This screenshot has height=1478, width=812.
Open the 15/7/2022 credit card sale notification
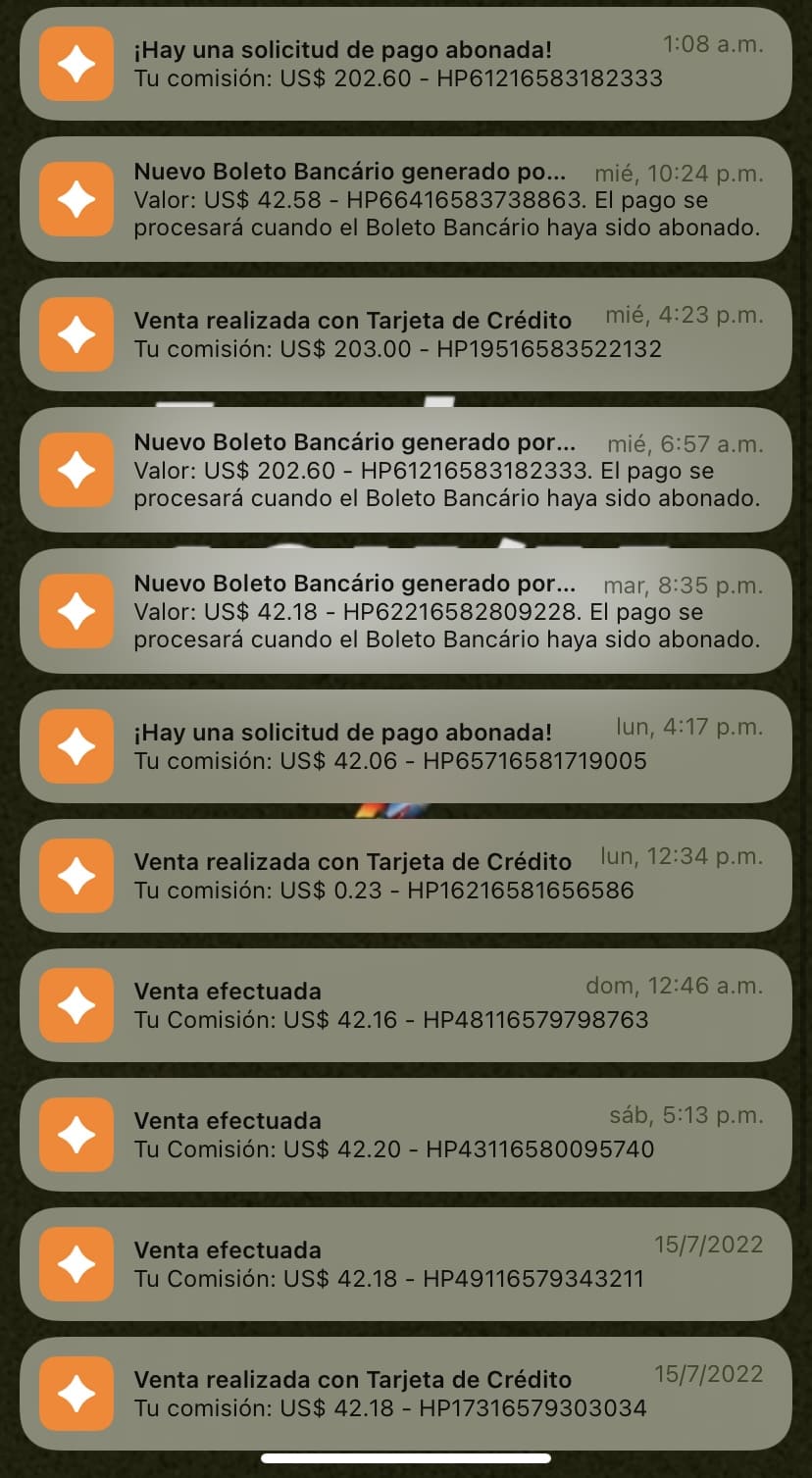click(405, 1394)
